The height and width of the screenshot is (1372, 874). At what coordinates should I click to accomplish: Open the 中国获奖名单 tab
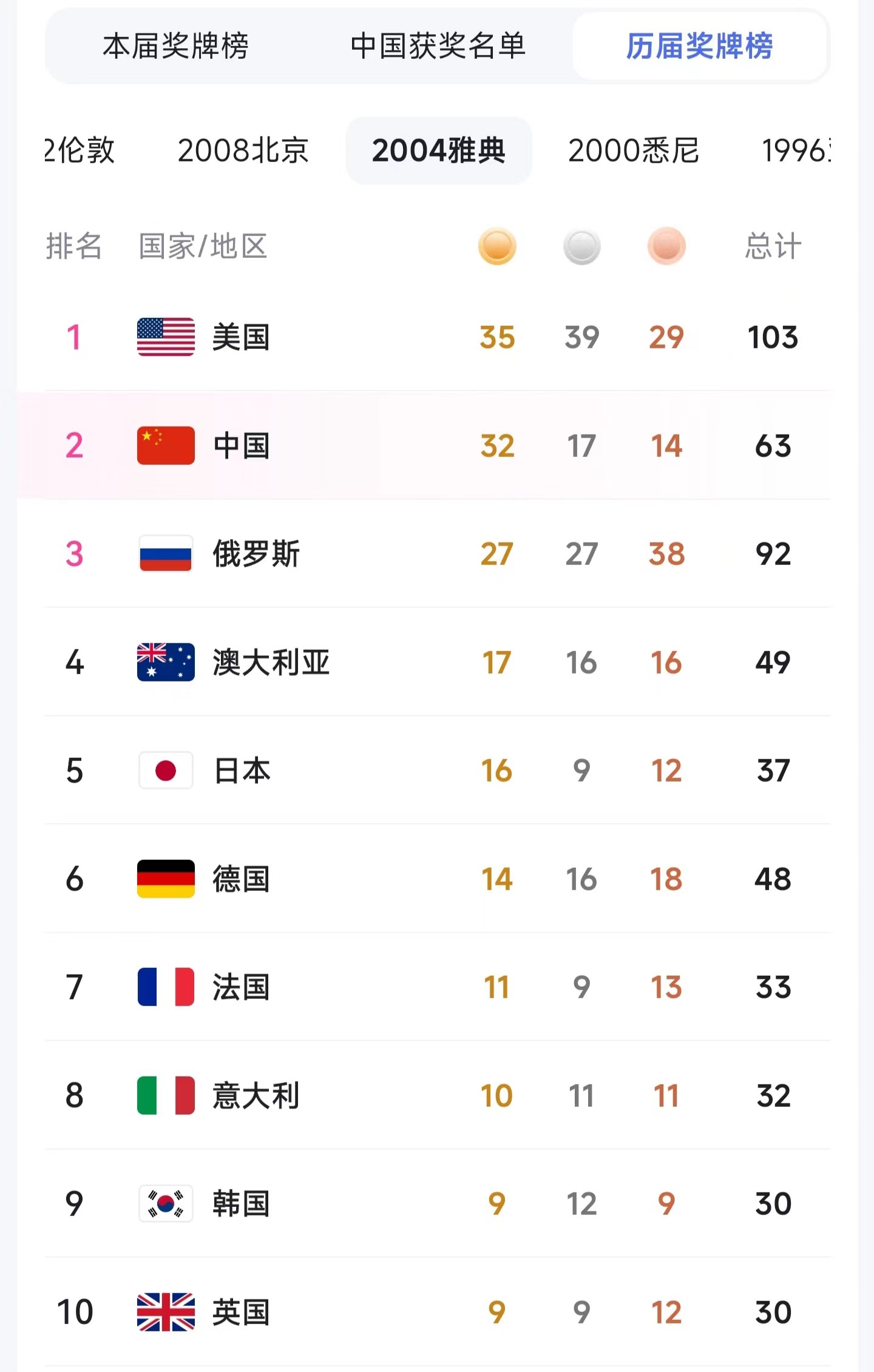(x=438, y=46)
